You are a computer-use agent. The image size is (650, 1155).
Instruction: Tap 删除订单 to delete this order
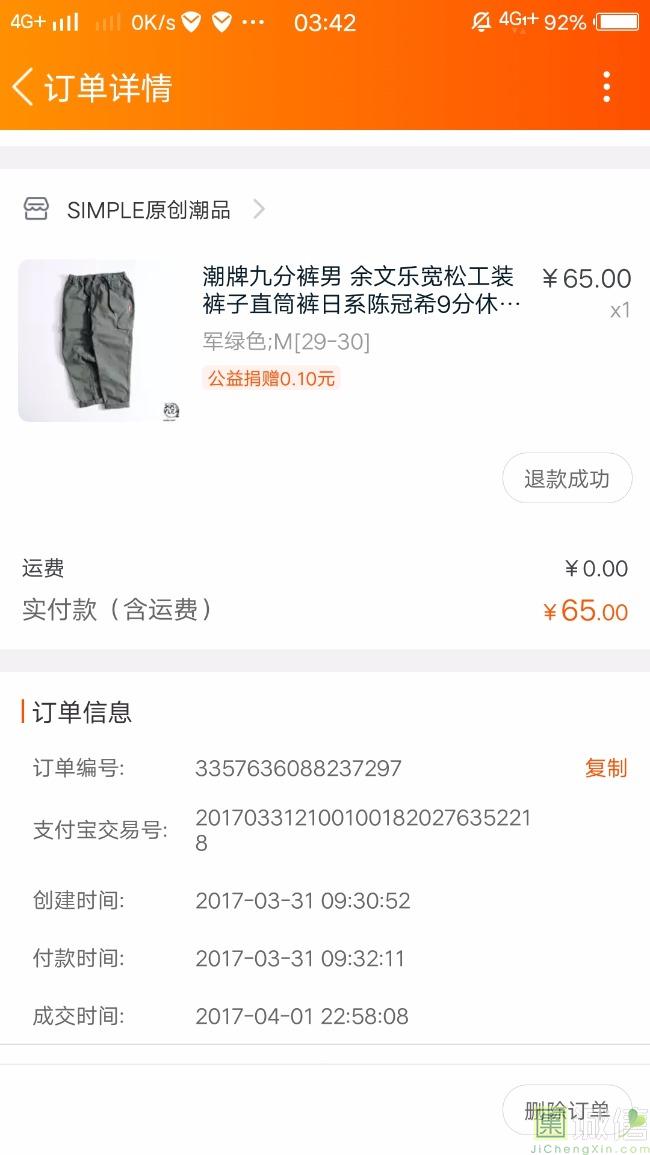566,1110
